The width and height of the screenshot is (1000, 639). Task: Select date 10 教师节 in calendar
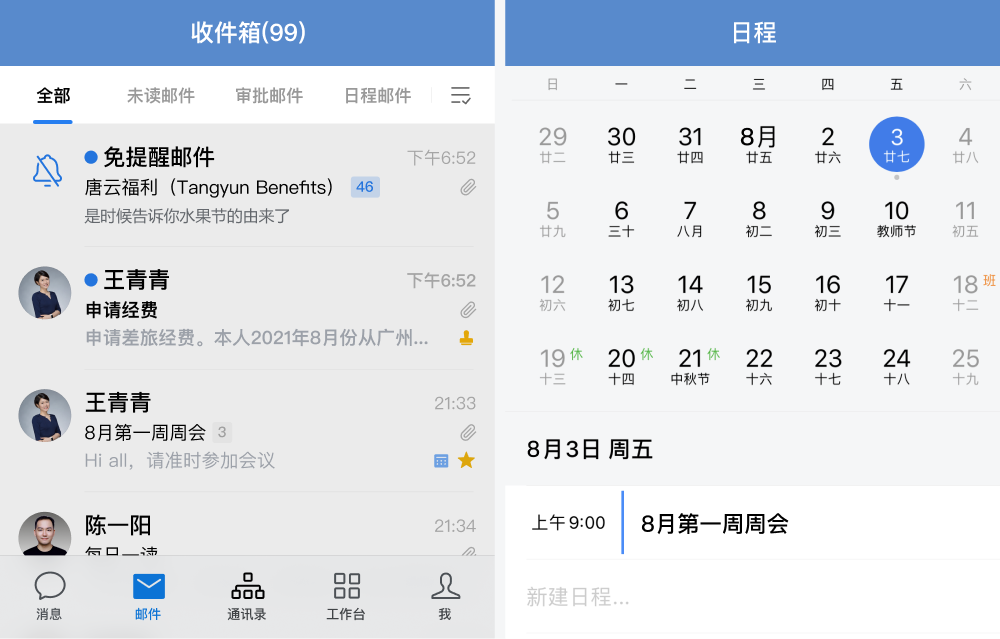click(x=896, y=219)
